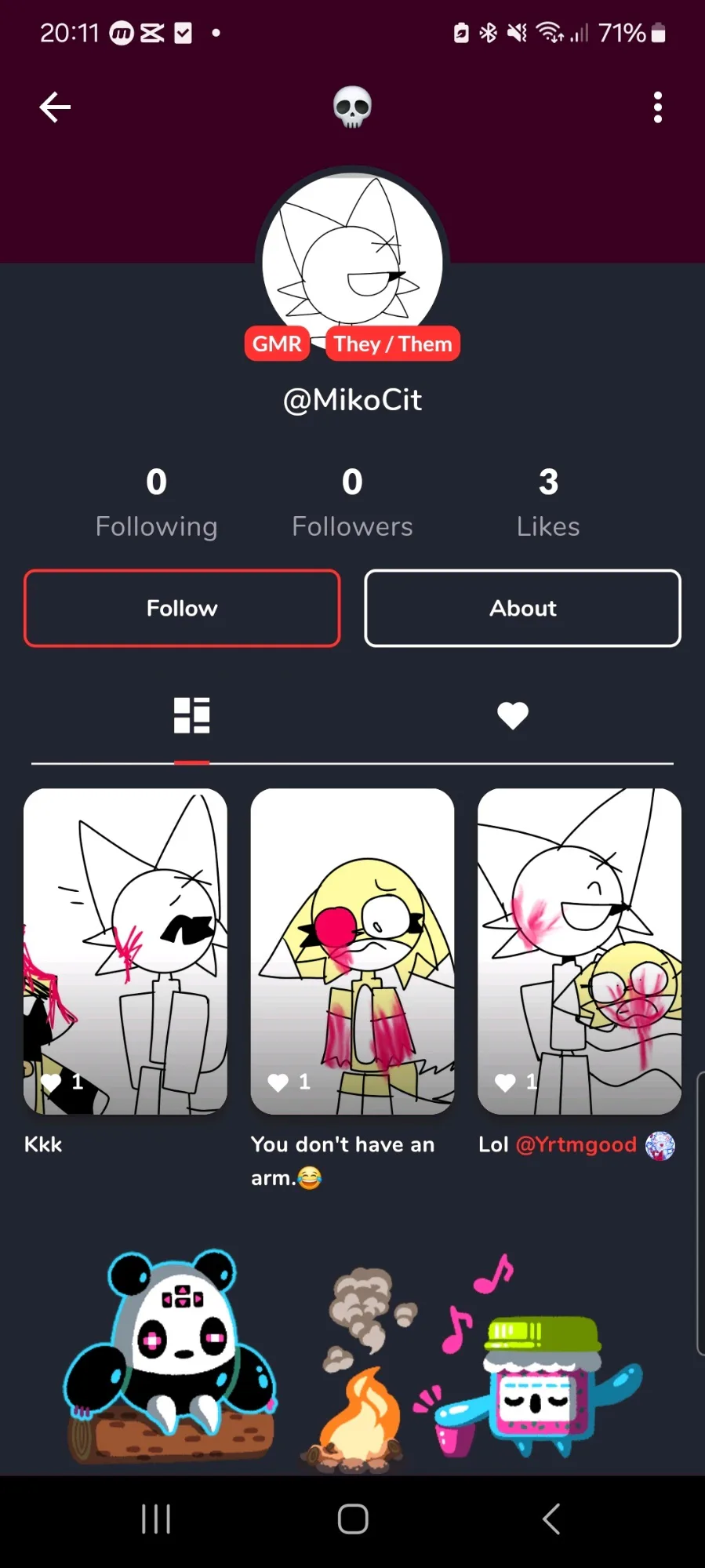Follow @MikoCit
705x1568 pixels.
point(182,608)
